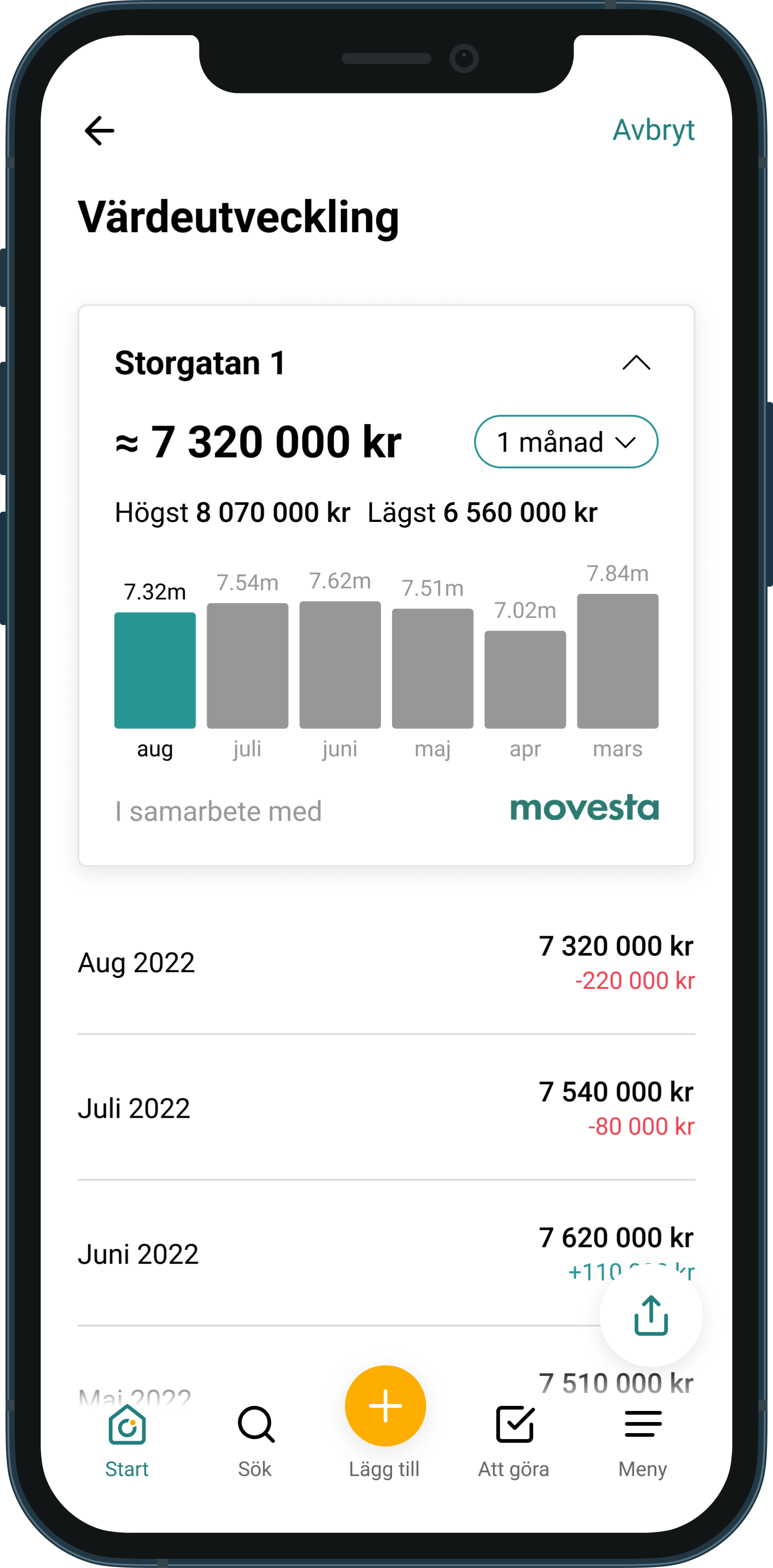Switch to the Sök tab
Viewport: 773px width, 1568px height.
point(255,1440)
